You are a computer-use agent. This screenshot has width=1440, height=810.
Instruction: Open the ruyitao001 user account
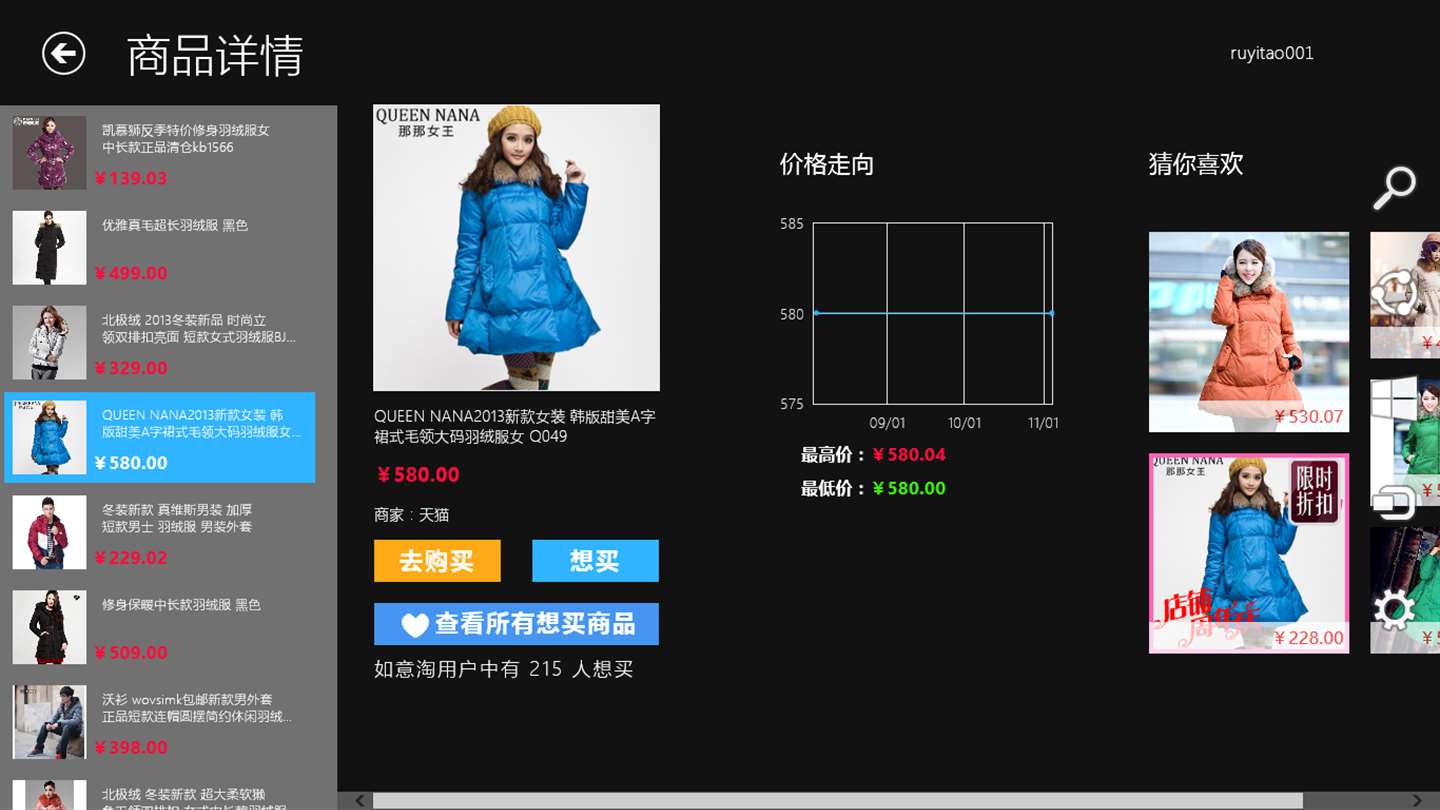pos(1271,53)
